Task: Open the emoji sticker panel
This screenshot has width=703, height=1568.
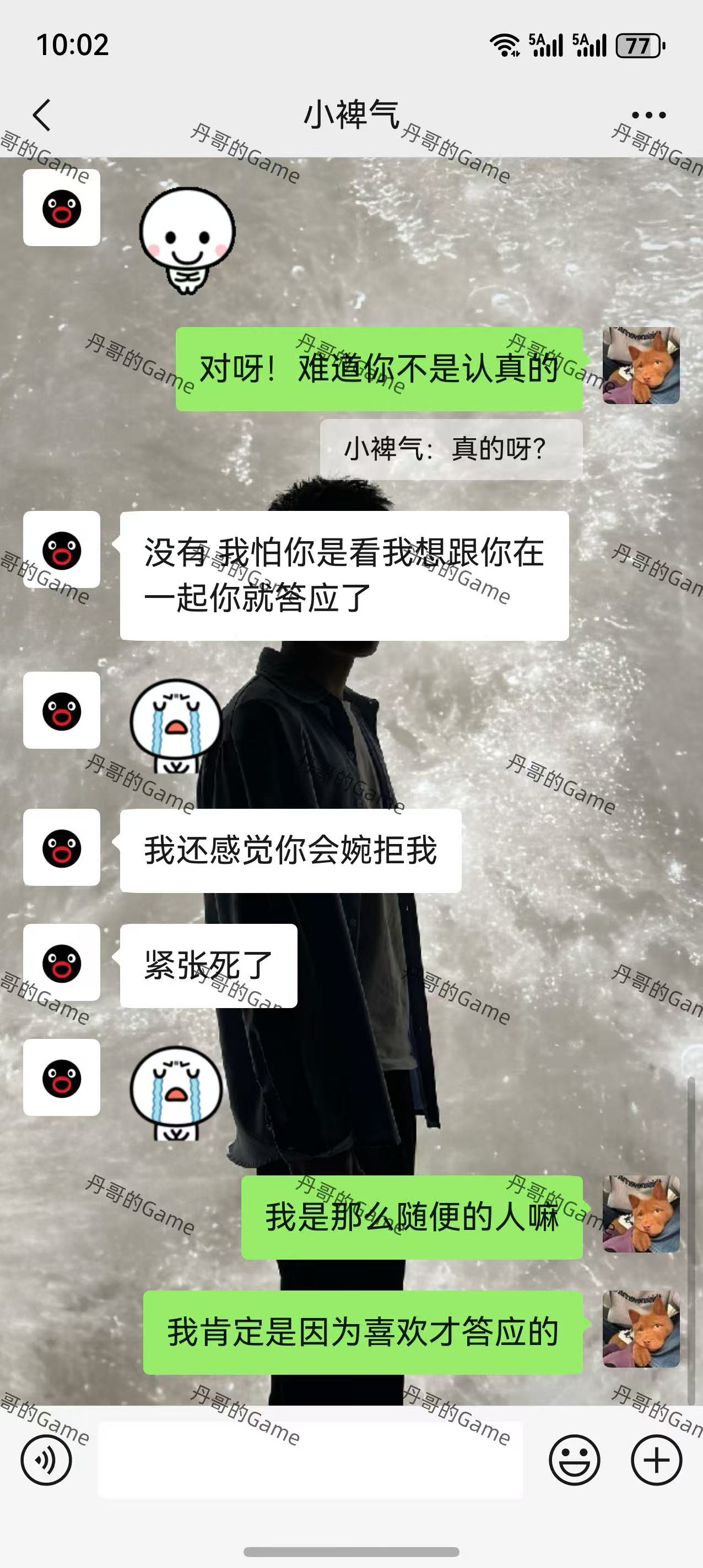Action: coord(574,1460)
